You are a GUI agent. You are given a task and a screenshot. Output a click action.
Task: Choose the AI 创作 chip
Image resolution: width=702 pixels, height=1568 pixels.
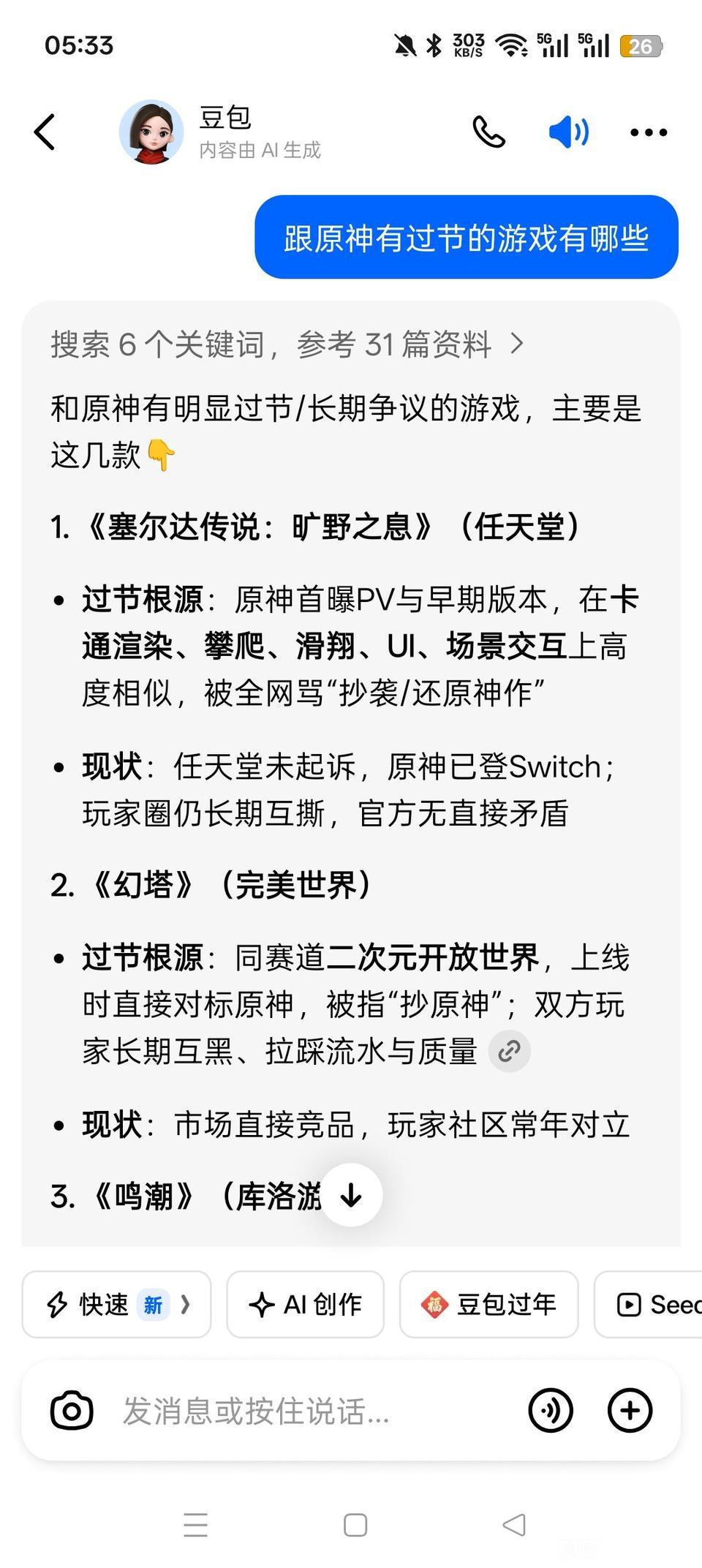(306, 1304)
